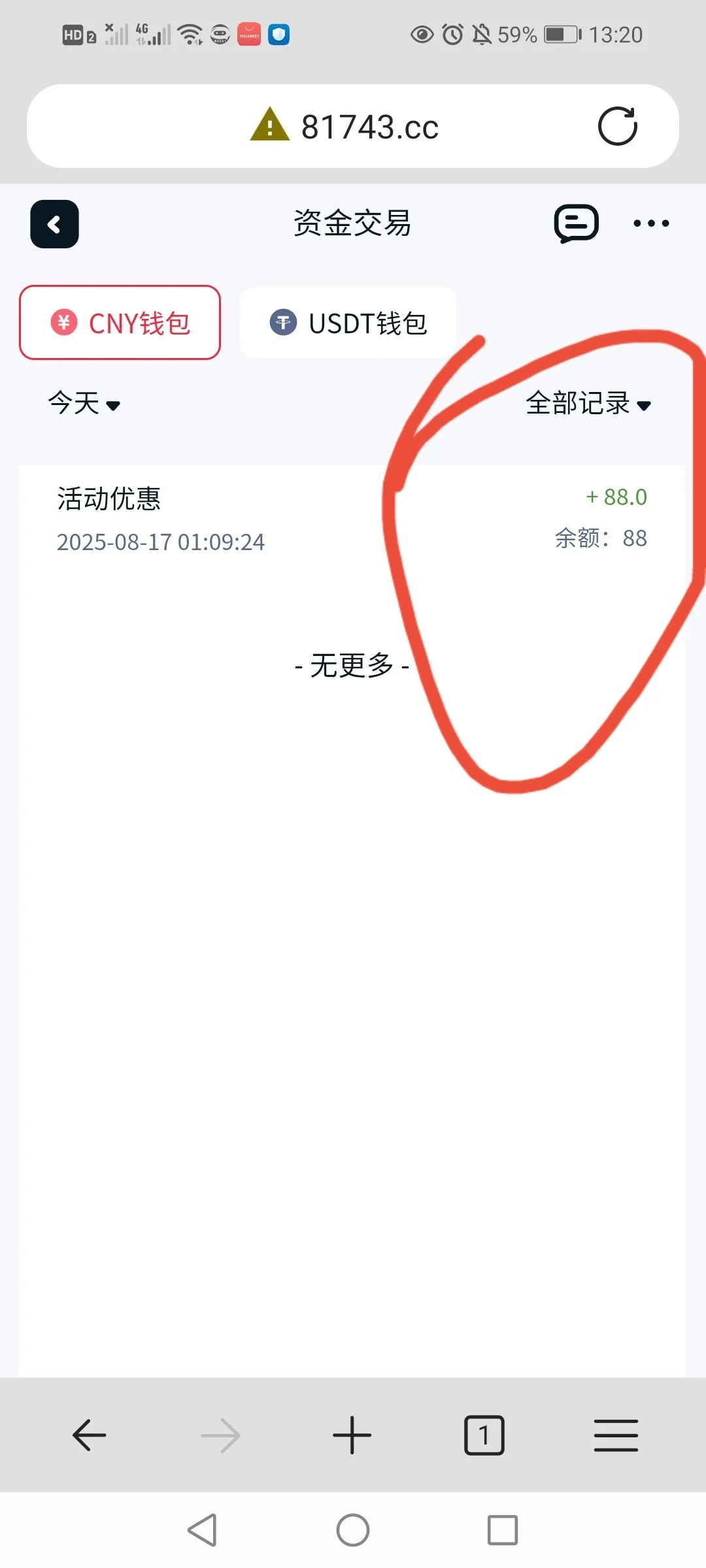Open the tab switcher showing 1
This screenshot has width=706, height=1568.
coord(484,1435)
